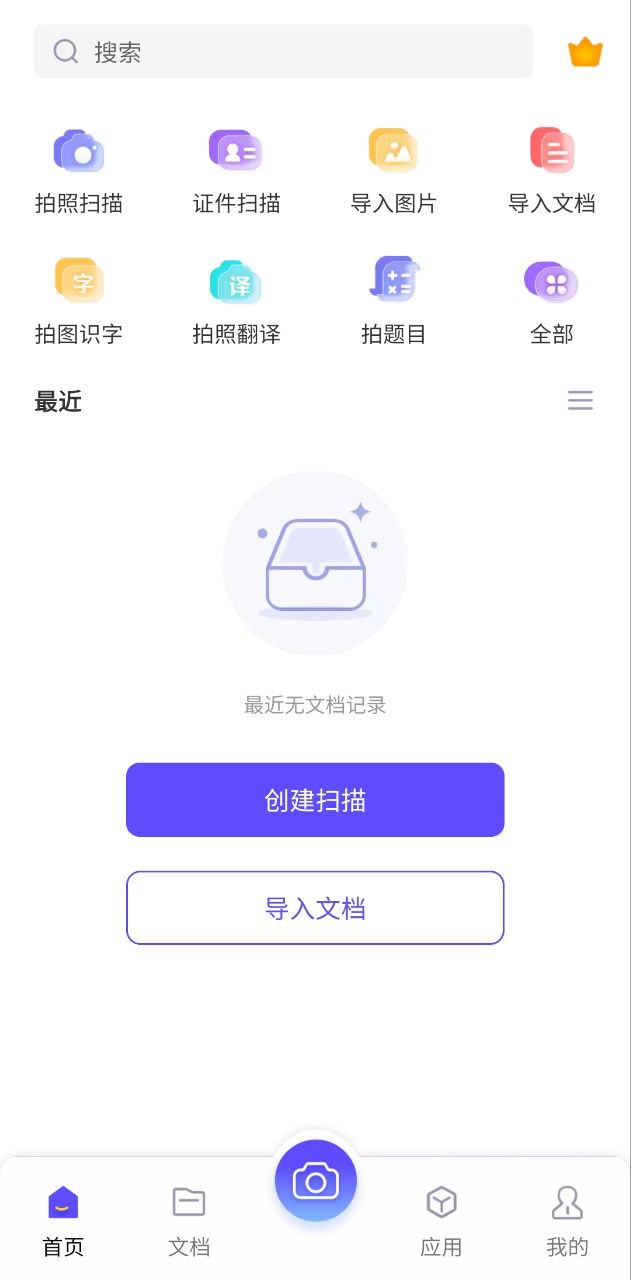Tap the 搜索 search box

[x=283, y=52]
